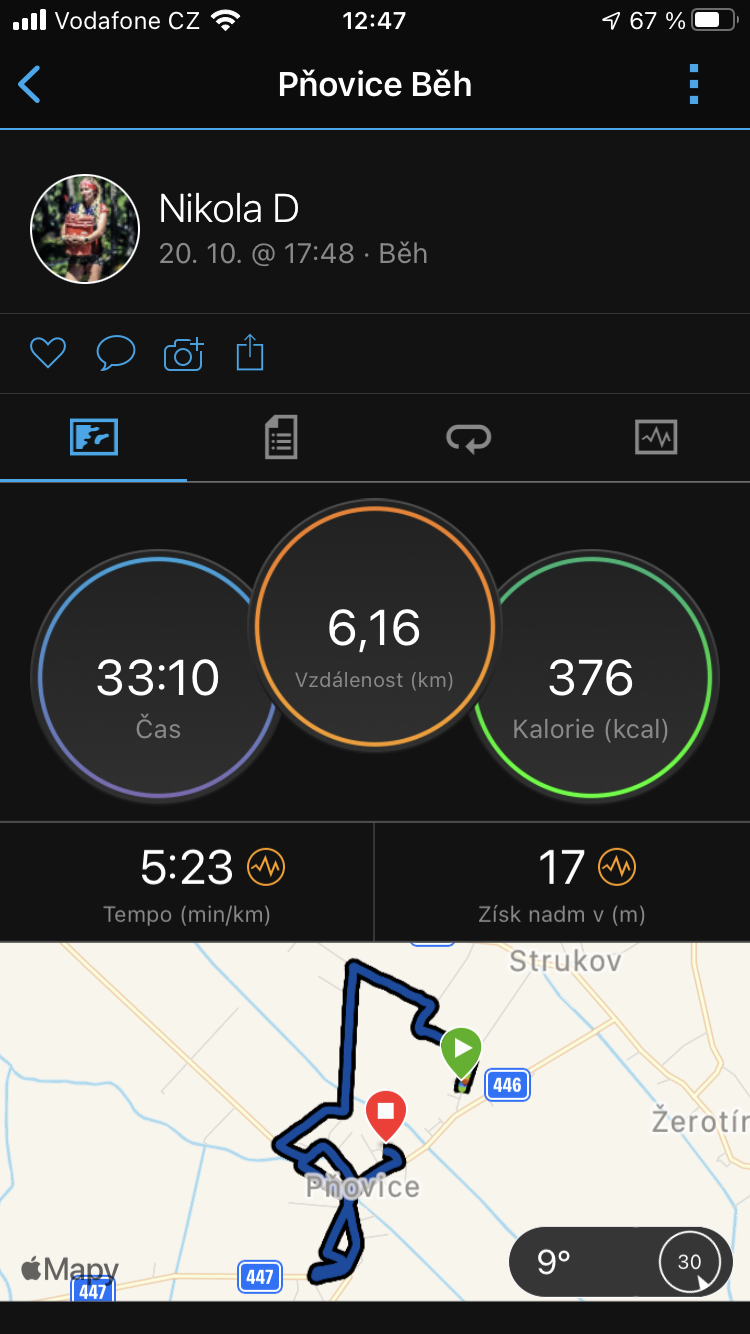Open Nikola D's profile picture
The image size is (750, 1334).
85,229
